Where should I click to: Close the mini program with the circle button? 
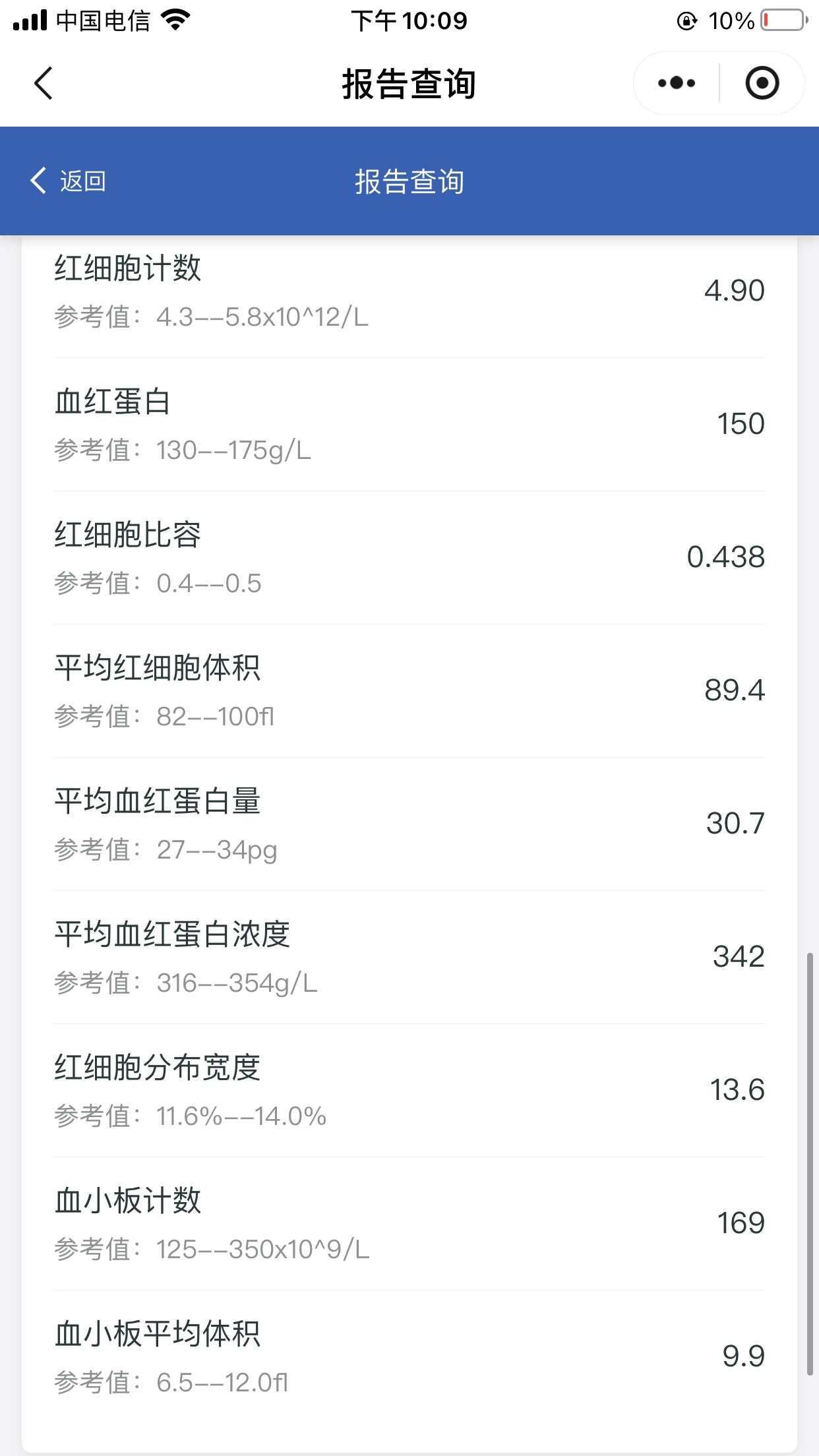pyautogui.click(x=762, y=83)
